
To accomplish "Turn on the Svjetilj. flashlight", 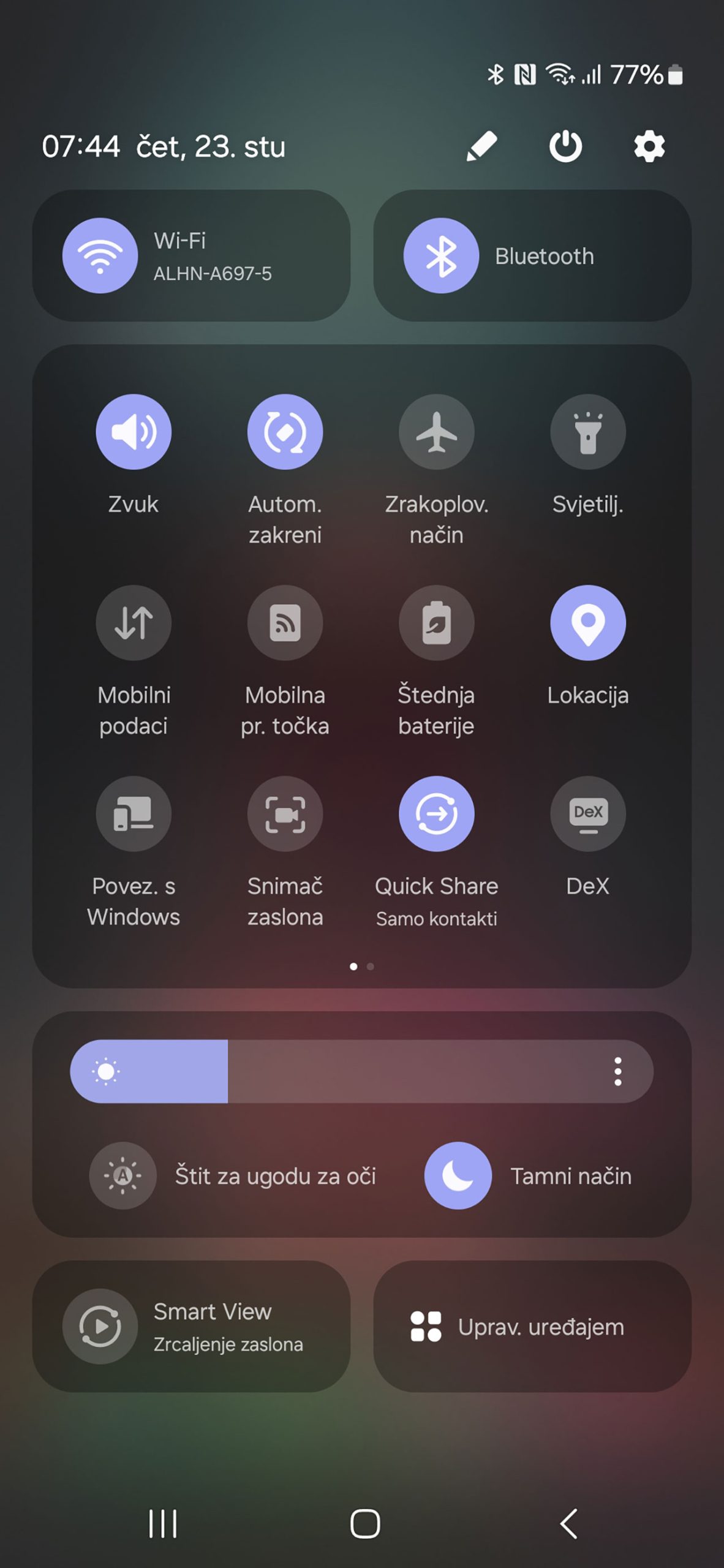I will 588,432.
